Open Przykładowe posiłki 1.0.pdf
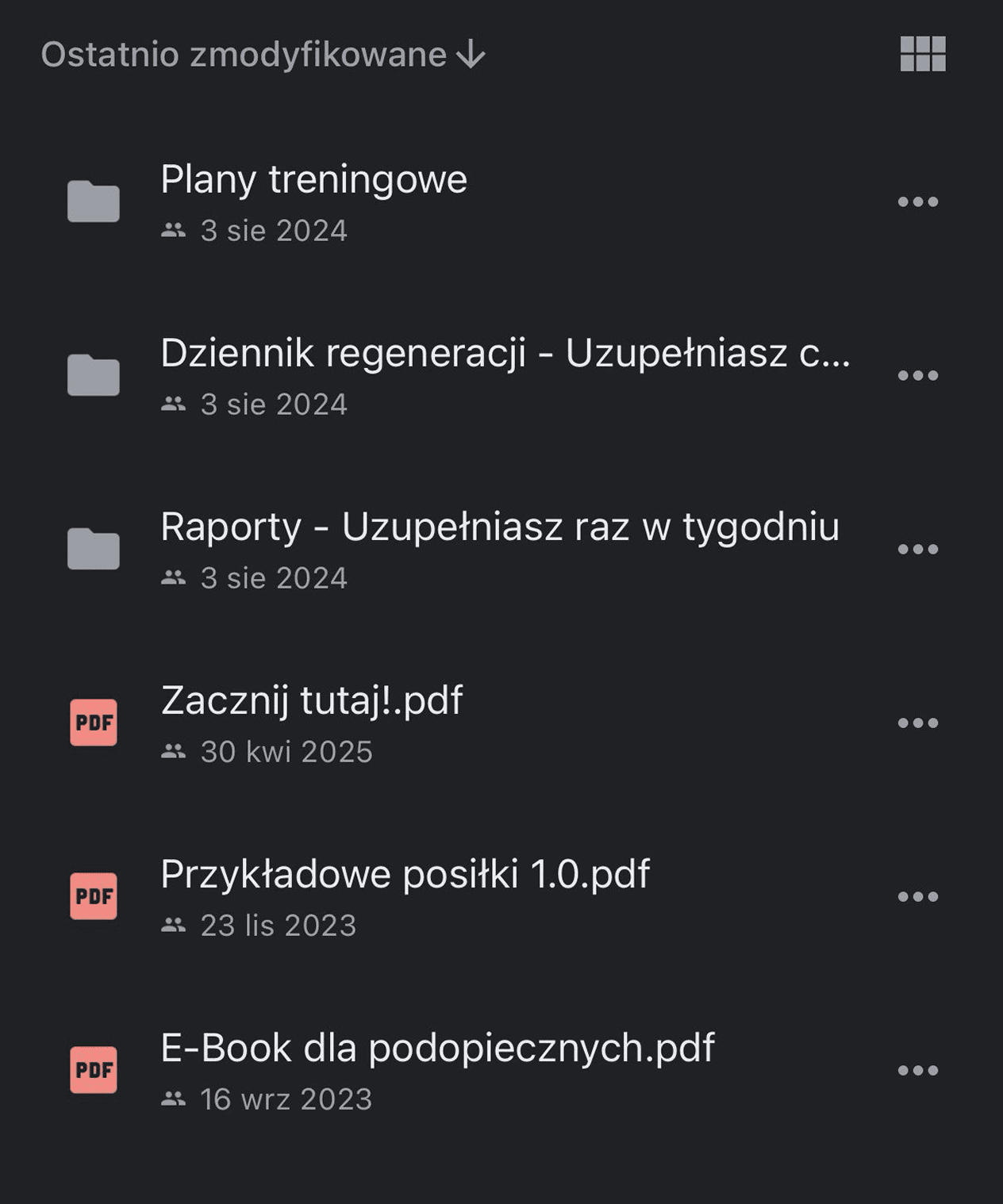1003x1204 pixels. pyautogui.click(x=405, y=875)
